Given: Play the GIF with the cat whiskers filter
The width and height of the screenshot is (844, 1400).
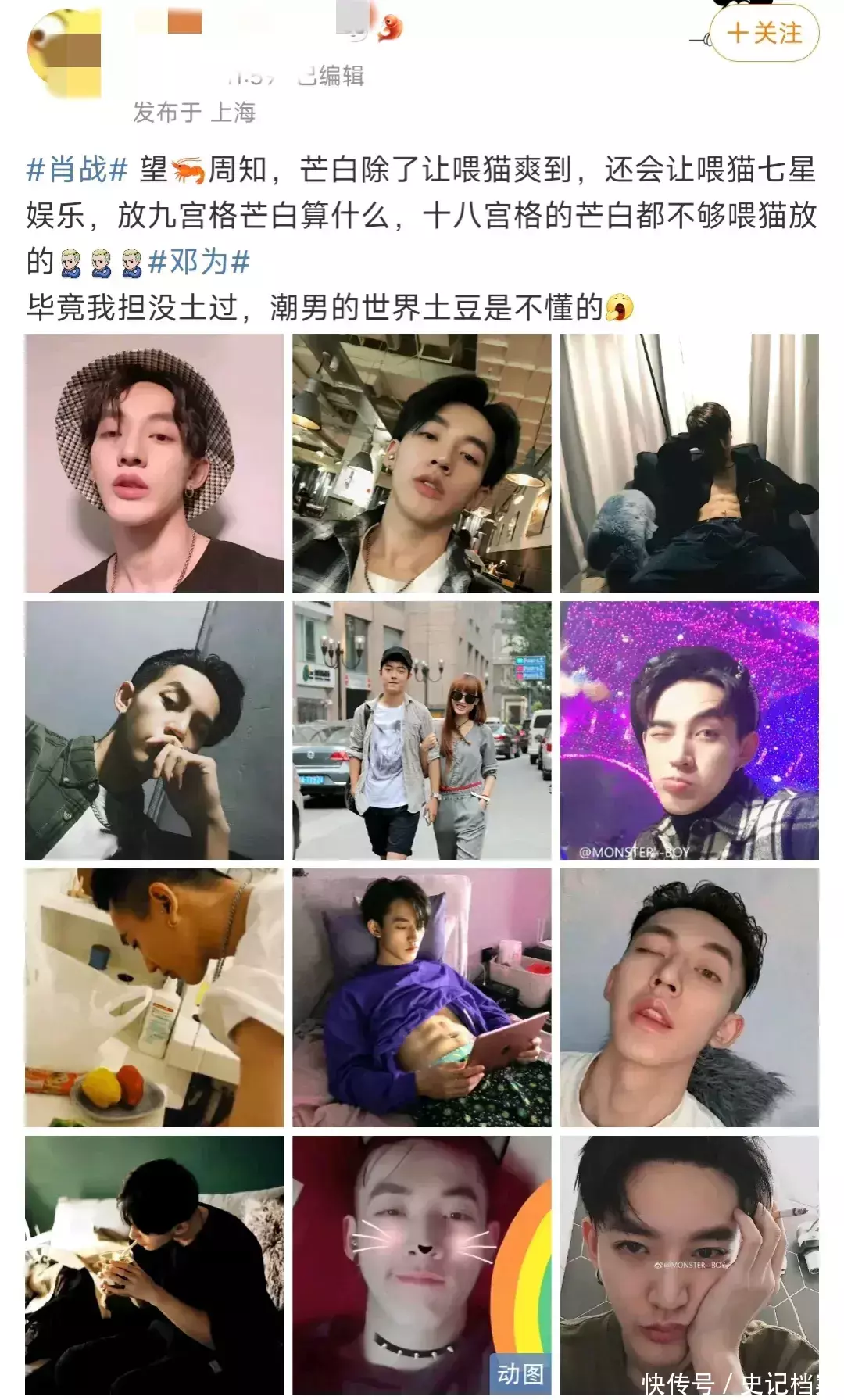Looking at the screenshot, I should [x=422, y=1266].
